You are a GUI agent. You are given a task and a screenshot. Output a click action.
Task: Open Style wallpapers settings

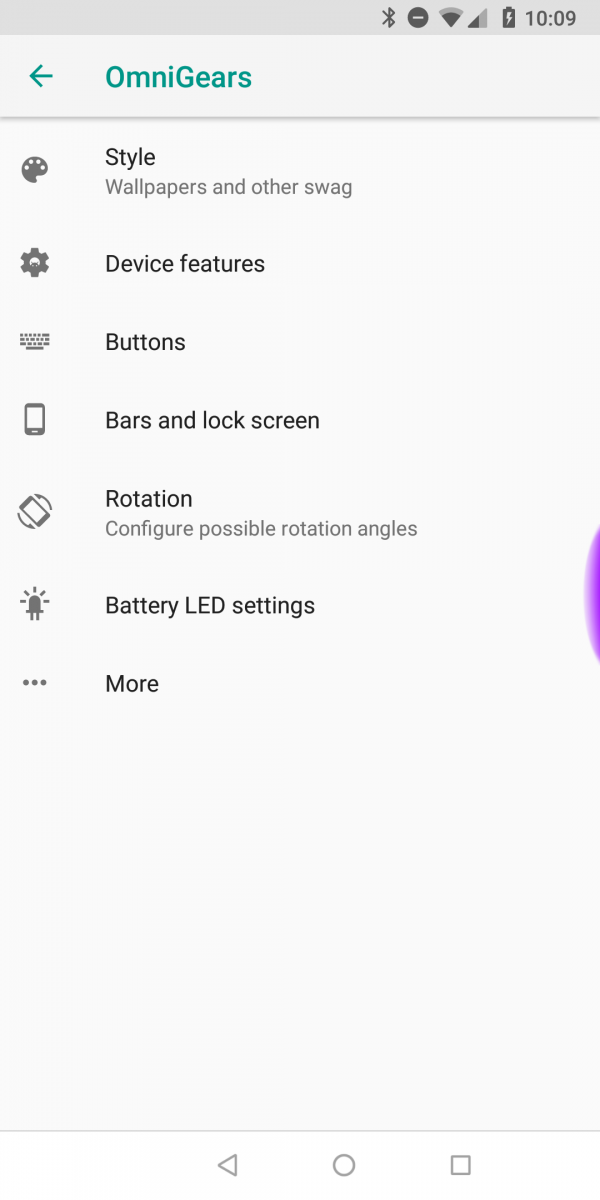tap(300, 171)
